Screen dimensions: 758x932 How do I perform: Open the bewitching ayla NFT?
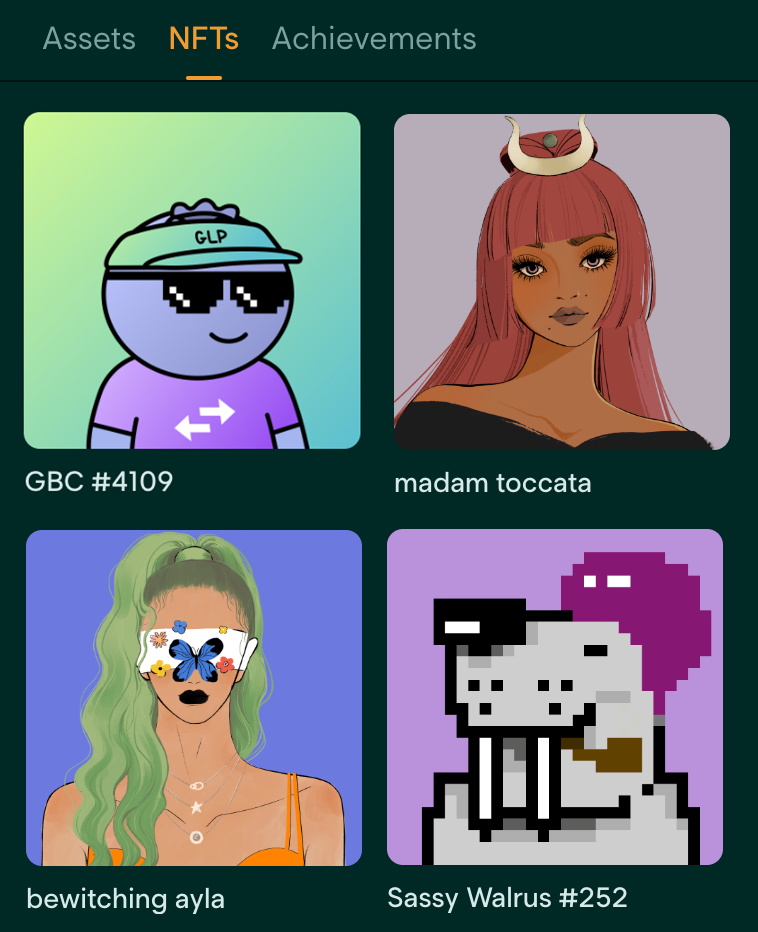tap(194, 697)
